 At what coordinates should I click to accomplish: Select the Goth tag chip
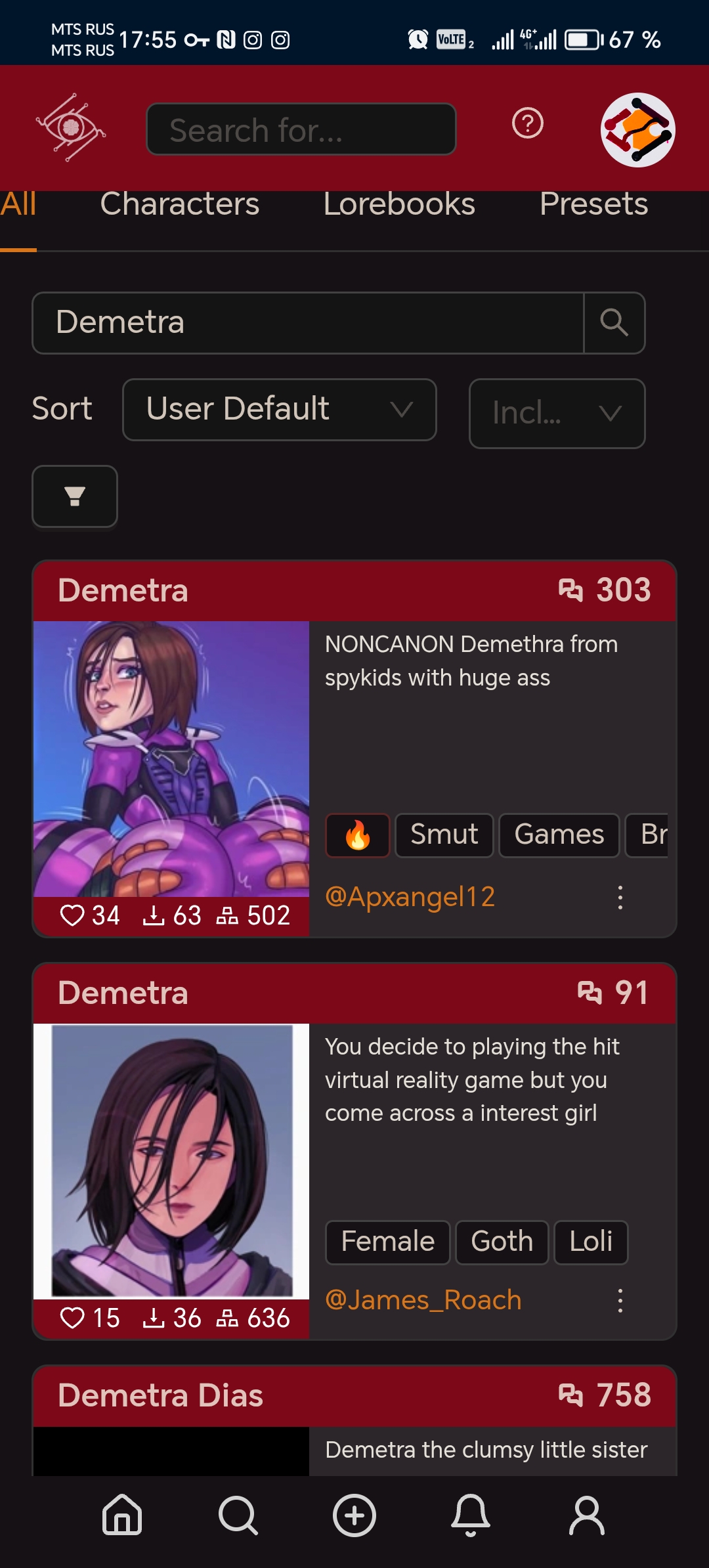502,1242
